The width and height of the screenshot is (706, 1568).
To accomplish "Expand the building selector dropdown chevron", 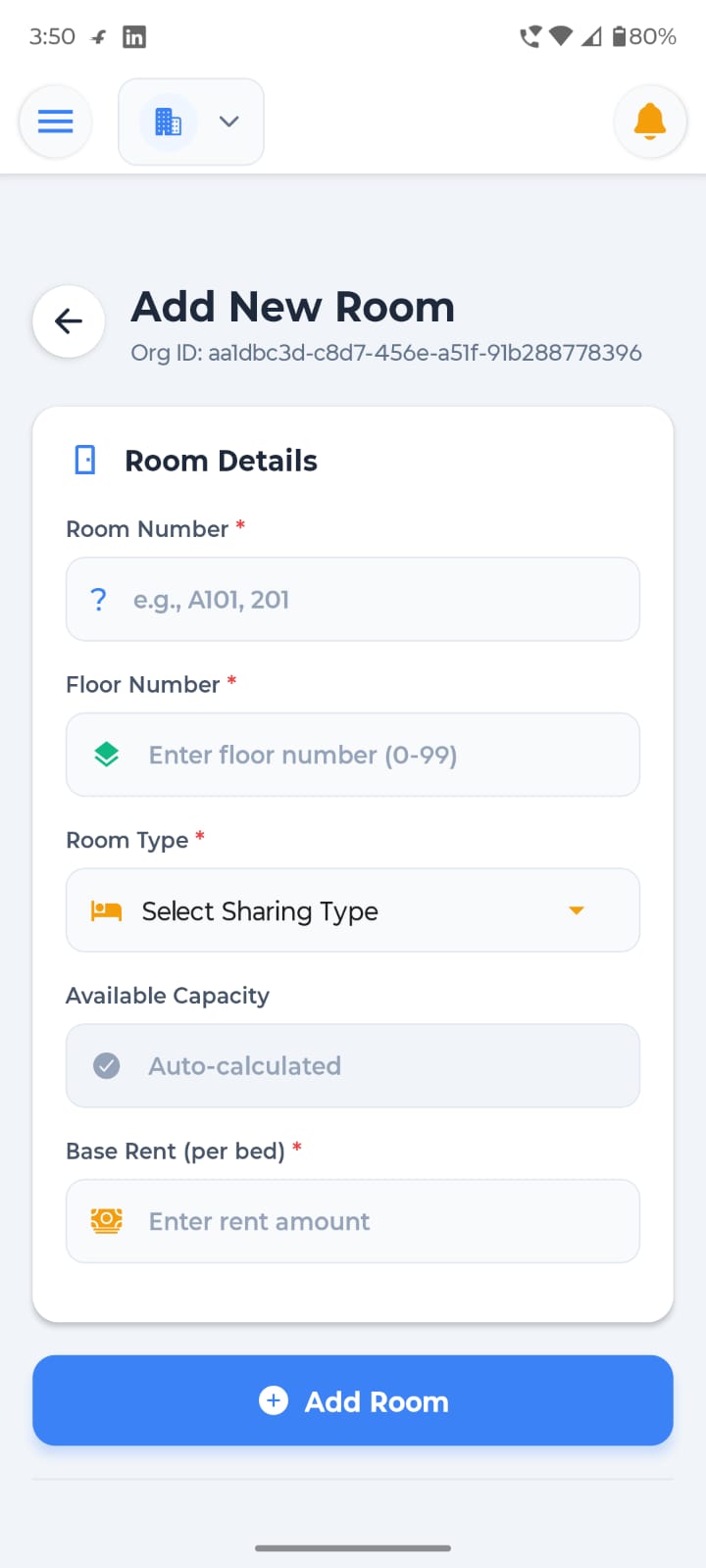I will [228, 122].
